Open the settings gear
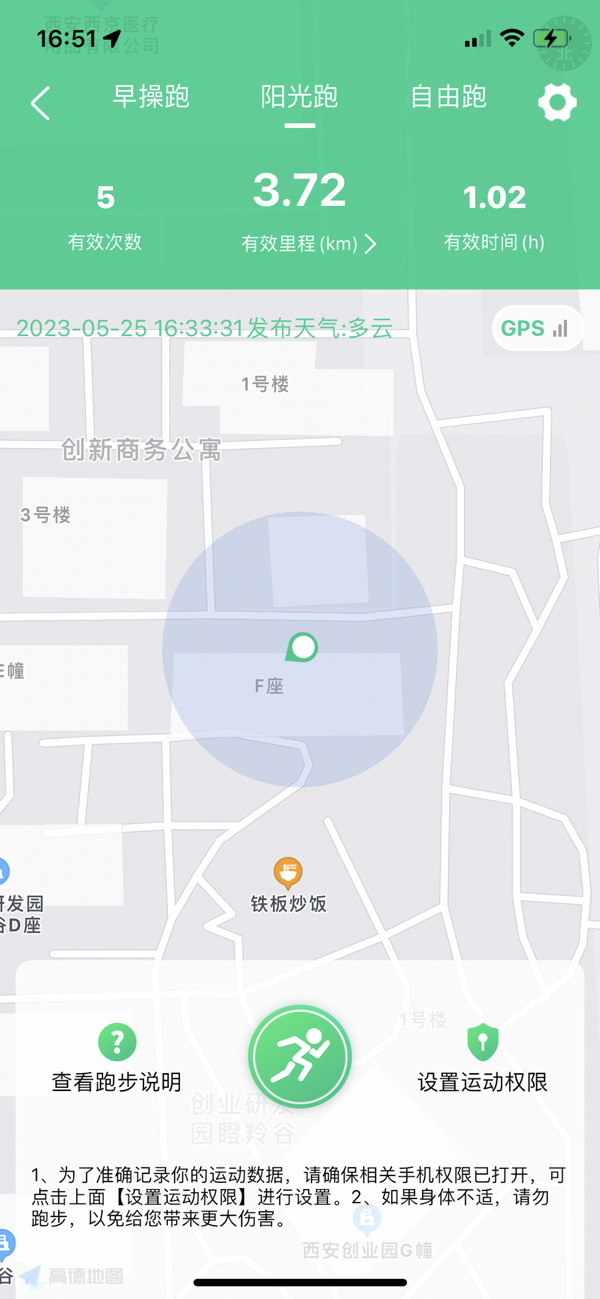The image size is (600, 1299). tap(557, 102)
